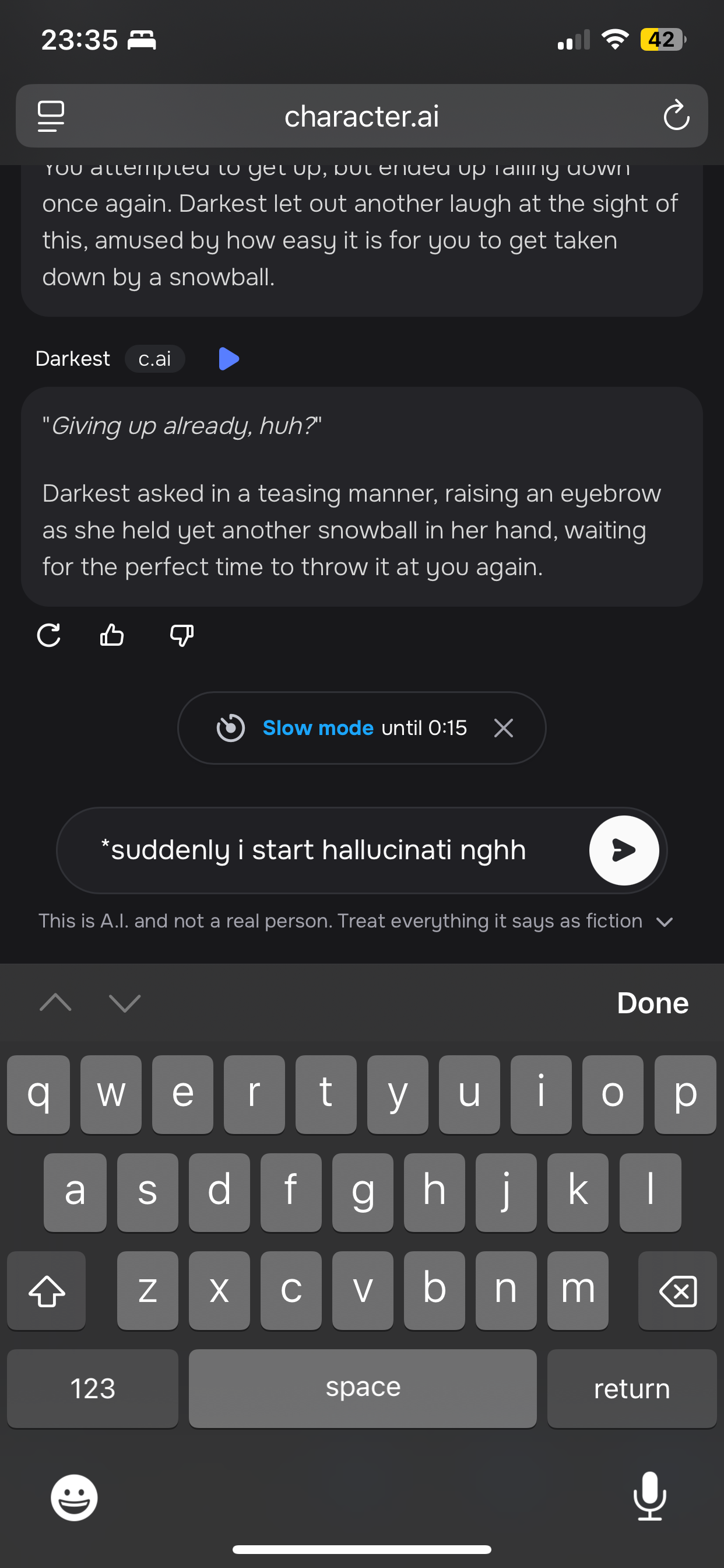The height and width of the screenshot is (1568, 724).
Task: Open the emoji keyboard
Action: coord(74,1497)
